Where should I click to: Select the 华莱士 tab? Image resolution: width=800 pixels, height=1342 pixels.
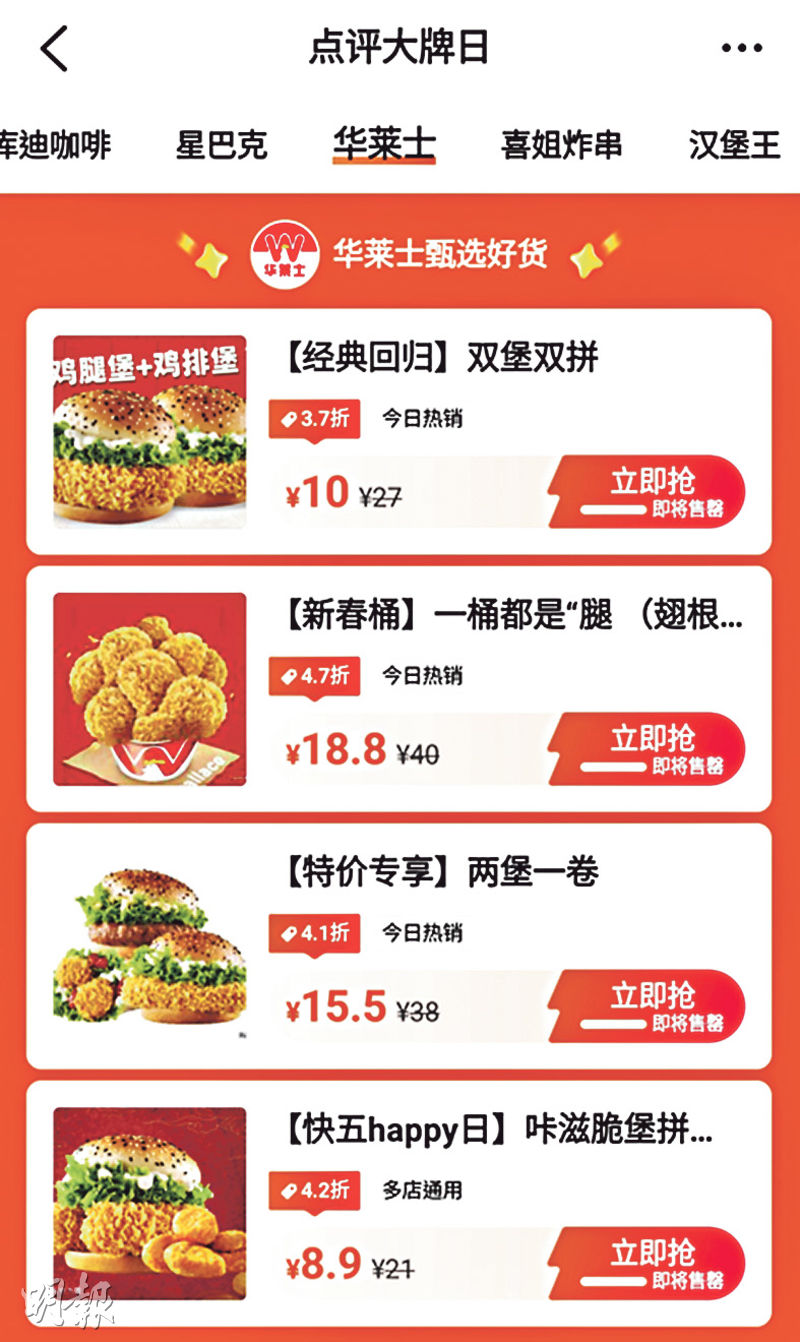click(x=384, y=145)
